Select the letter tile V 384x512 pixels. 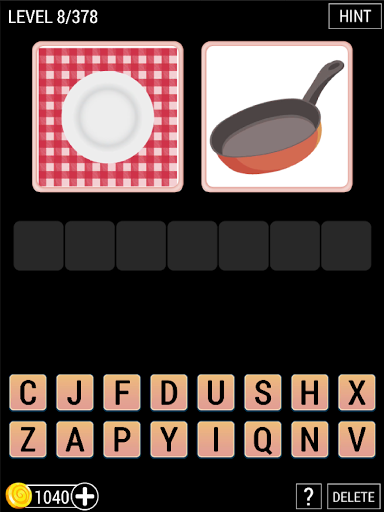coord(357,439)
